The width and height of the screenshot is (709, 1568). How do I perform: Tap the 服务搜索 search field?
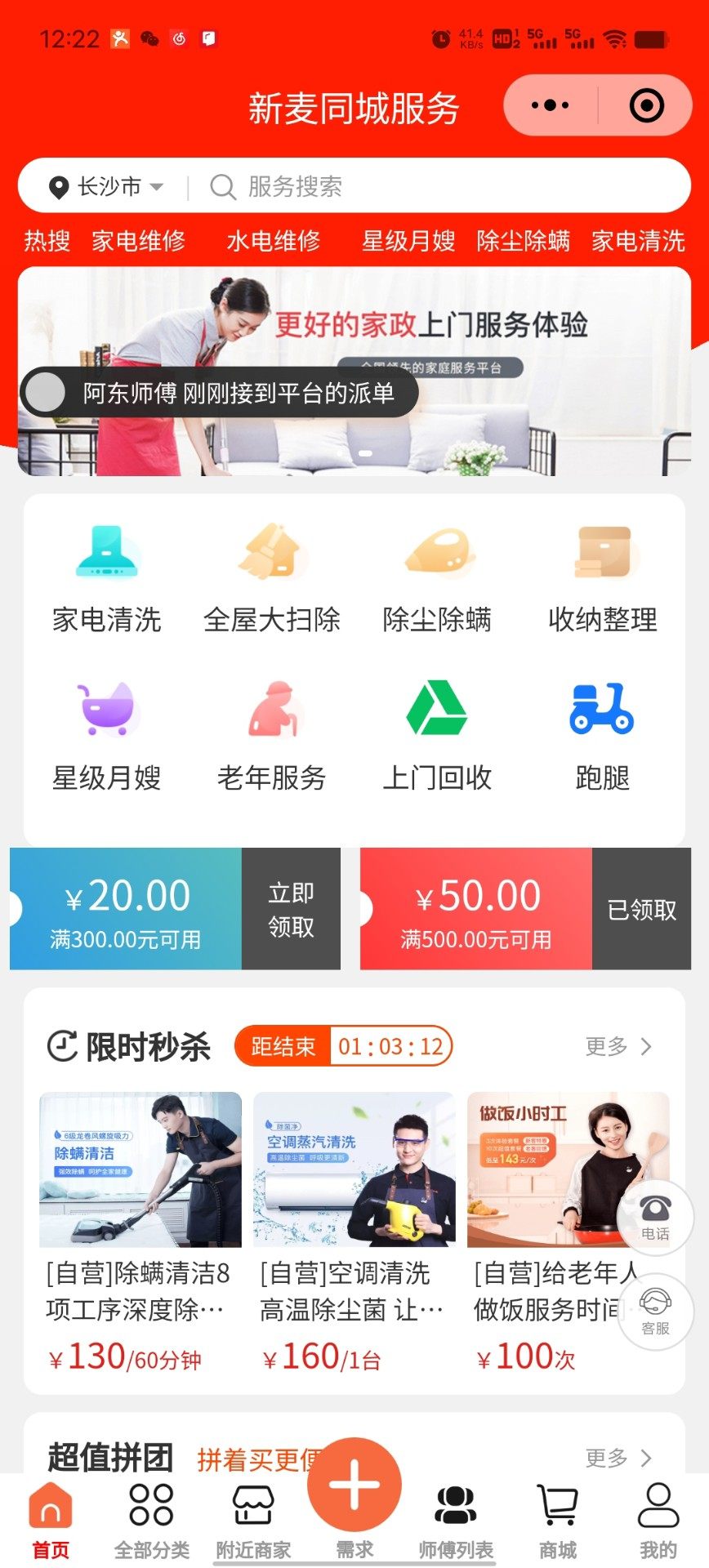point(441,187)
